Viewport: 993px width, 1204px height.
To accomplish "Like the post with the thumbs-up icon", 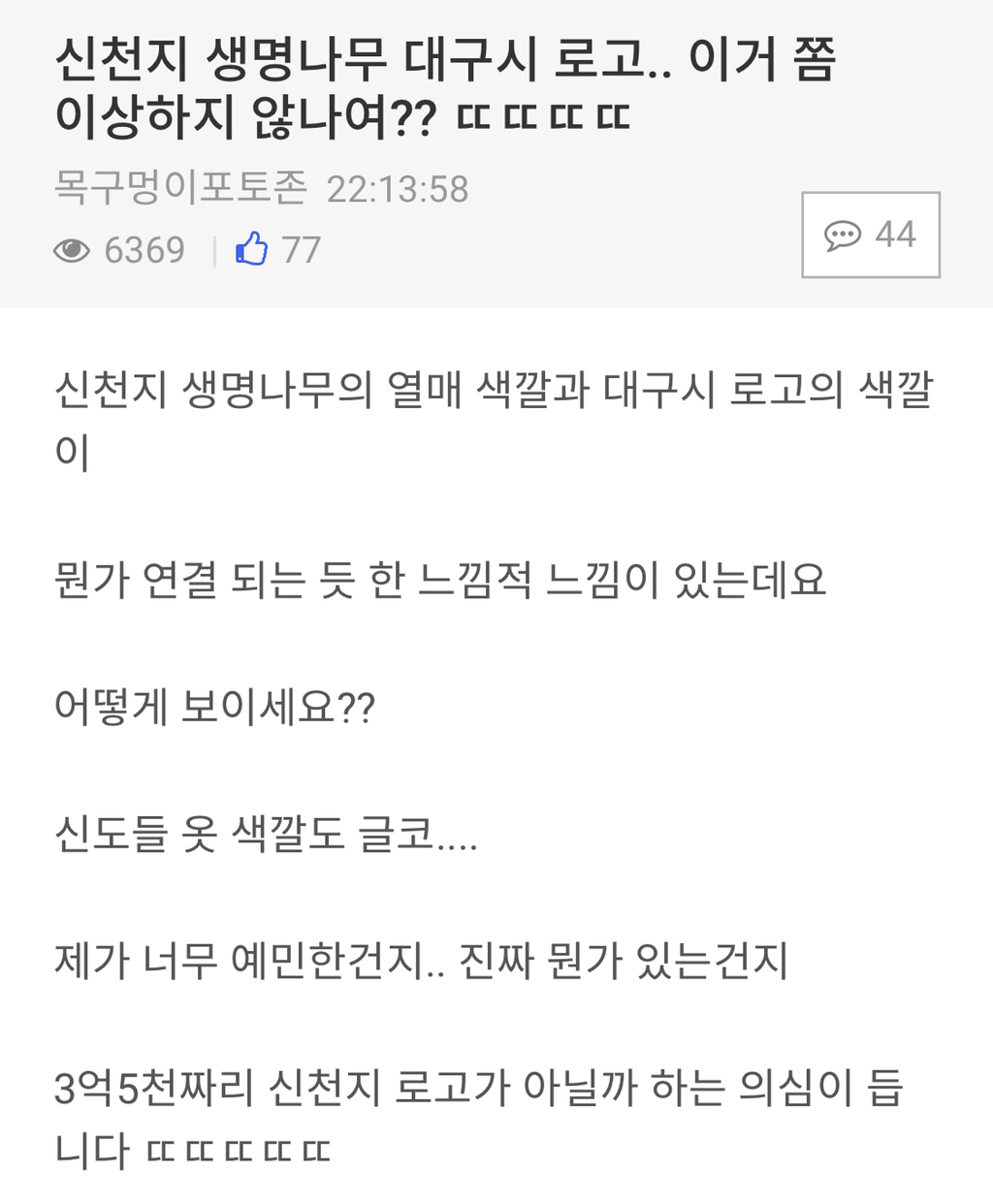I will pyautogui.click(x=251, y=249).
